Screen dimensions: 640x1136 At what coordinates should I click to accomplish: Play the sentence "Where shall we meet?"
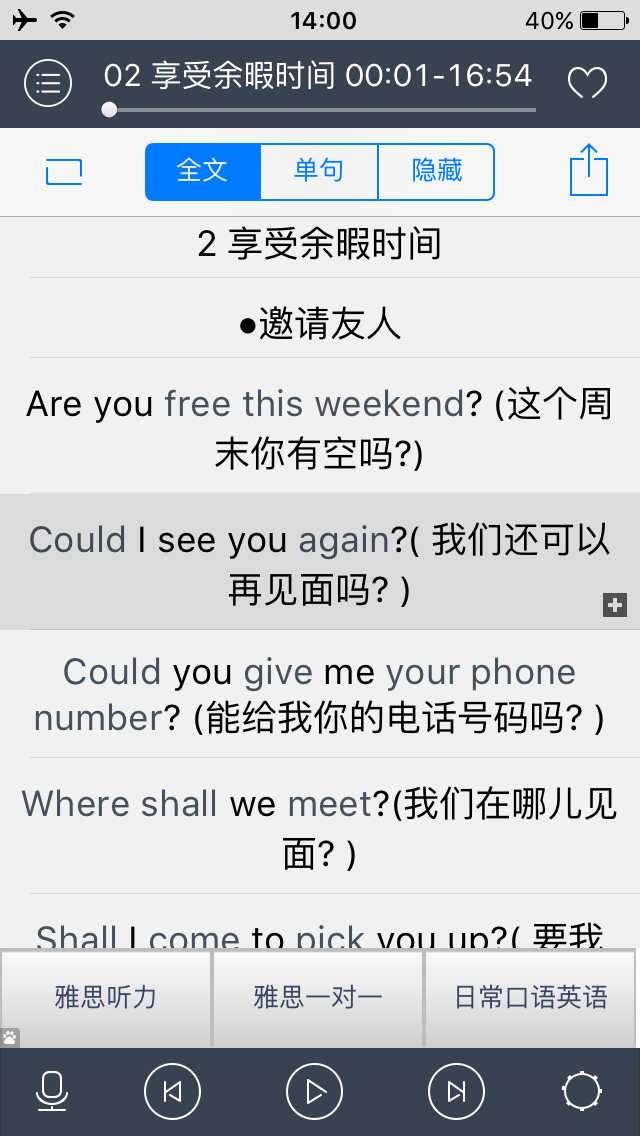click(x=320, y=826)
